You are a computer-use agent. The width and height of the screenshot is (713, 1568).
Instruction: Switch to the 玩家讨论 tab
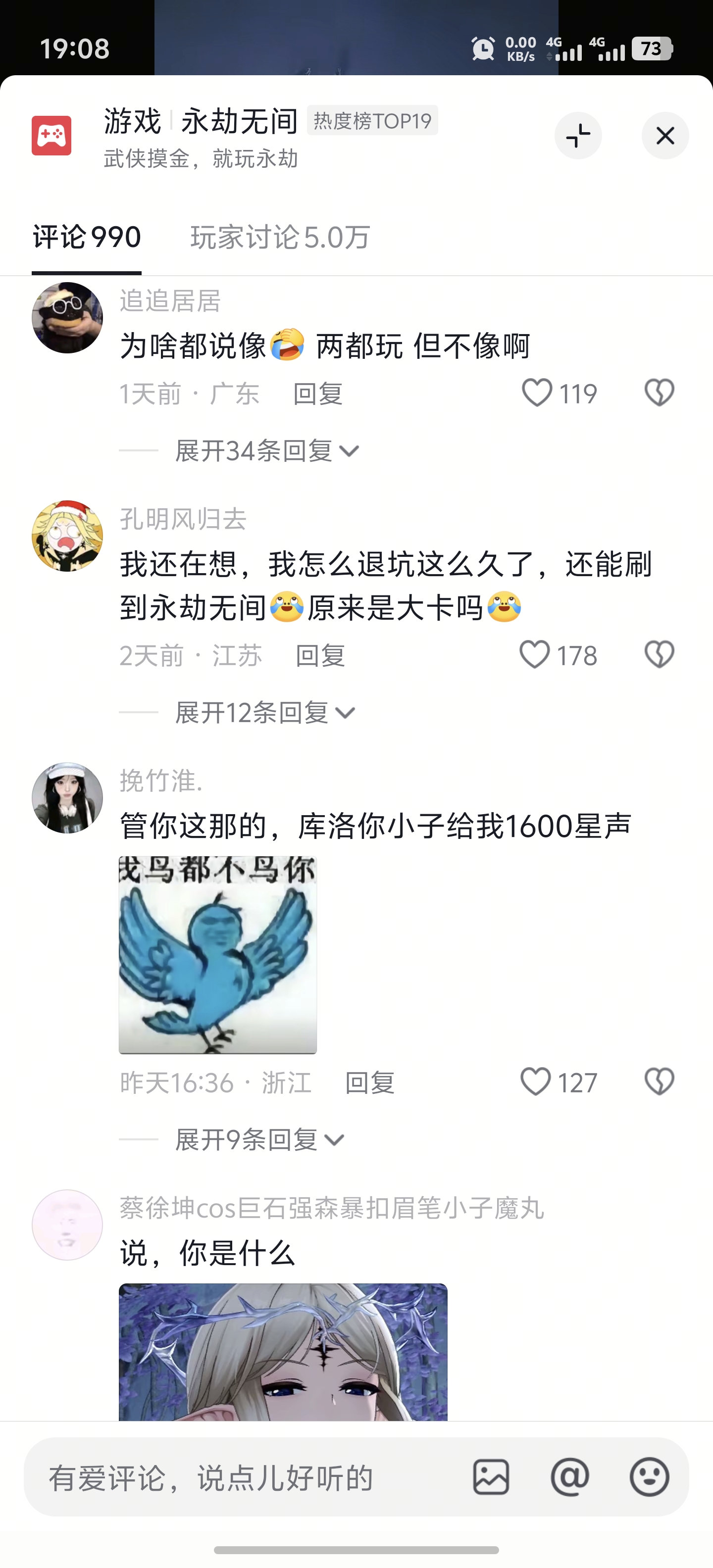pos(280,238)
